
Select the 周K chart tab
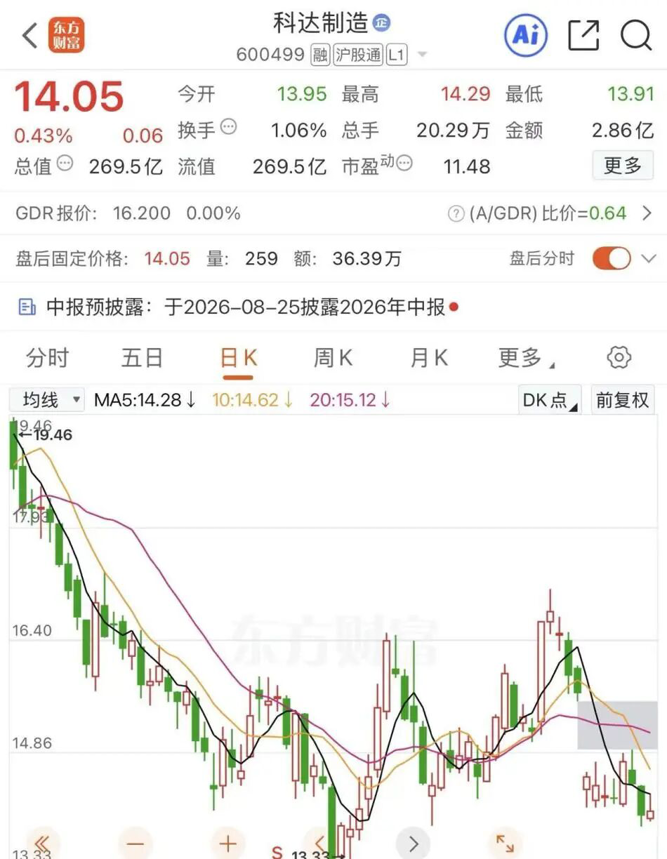[333, 358]
